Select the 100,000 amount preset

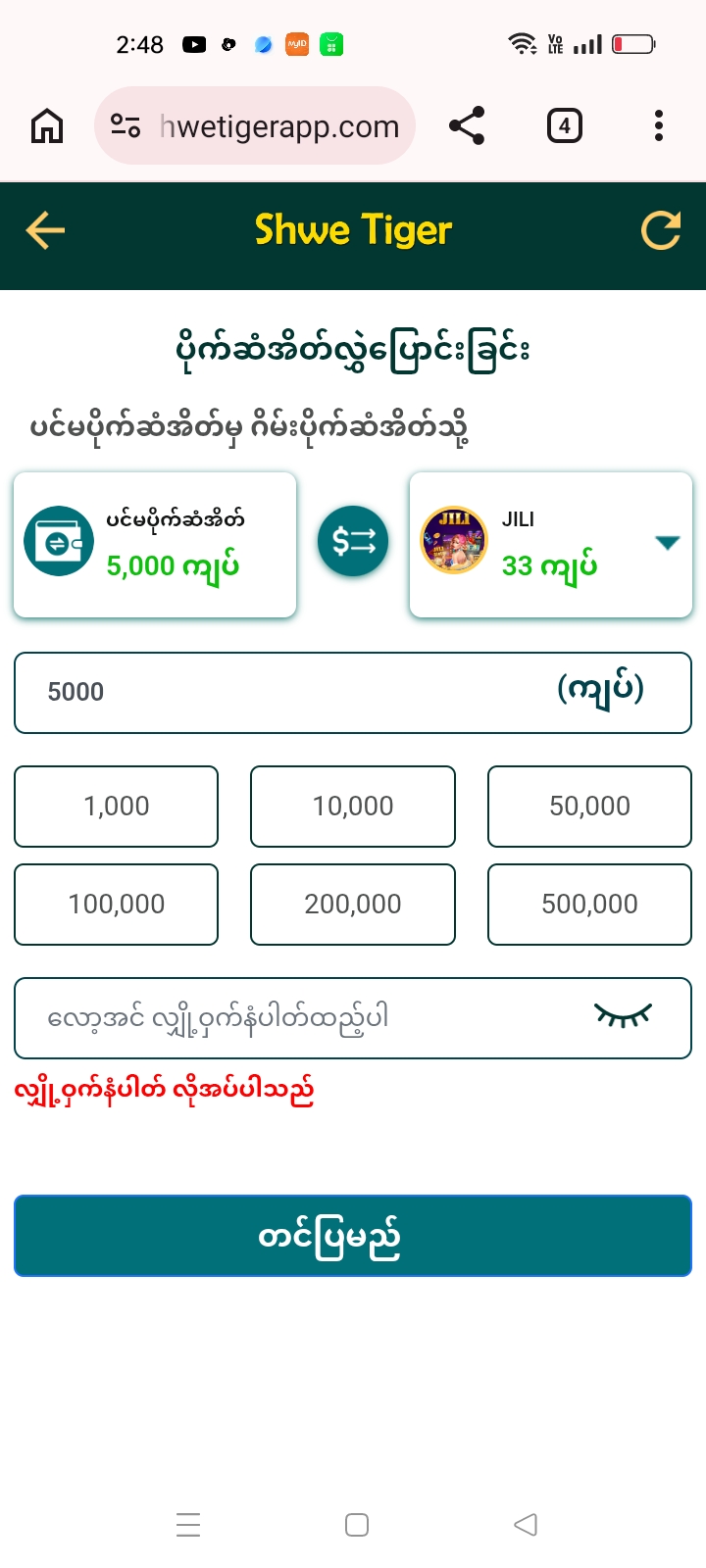tap(117, 904)
